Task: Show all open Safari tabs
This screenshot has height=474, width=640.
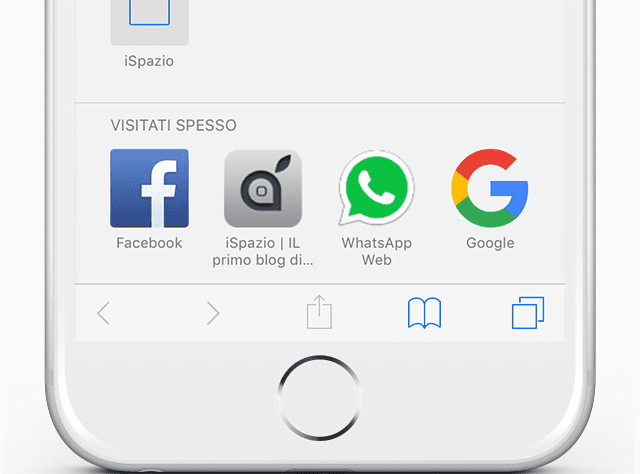Action: 527,314
